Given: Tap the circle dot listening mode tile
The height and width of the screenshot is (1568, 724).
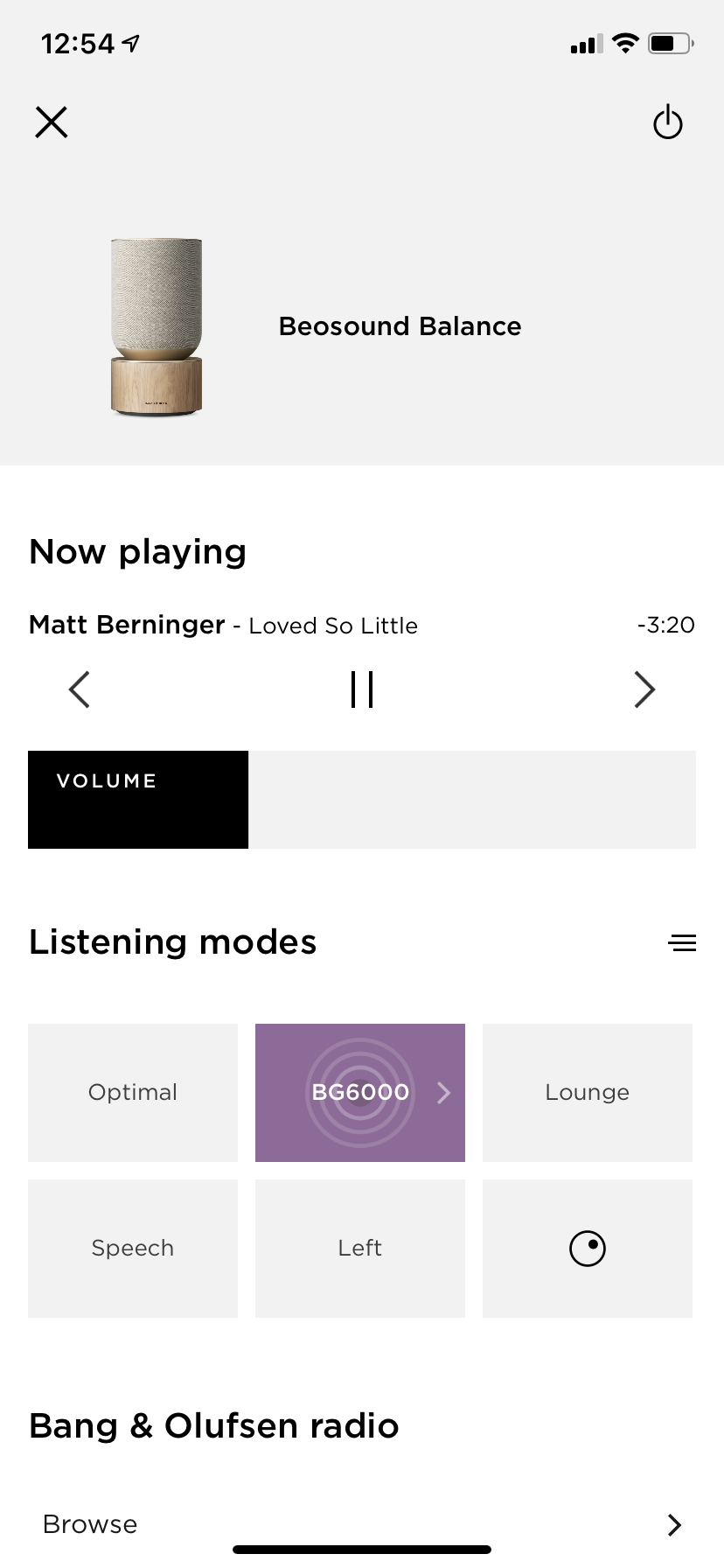Looking at the screenshot, I should click(587, 1248).
